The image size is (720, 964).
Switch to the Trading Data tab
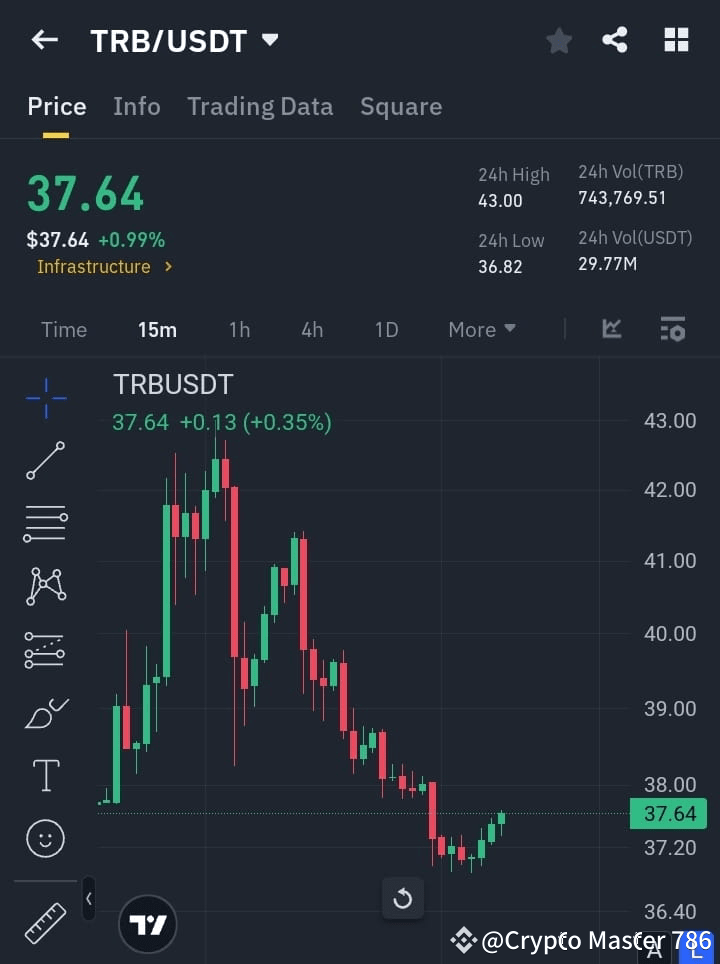(x=260, y=106)
